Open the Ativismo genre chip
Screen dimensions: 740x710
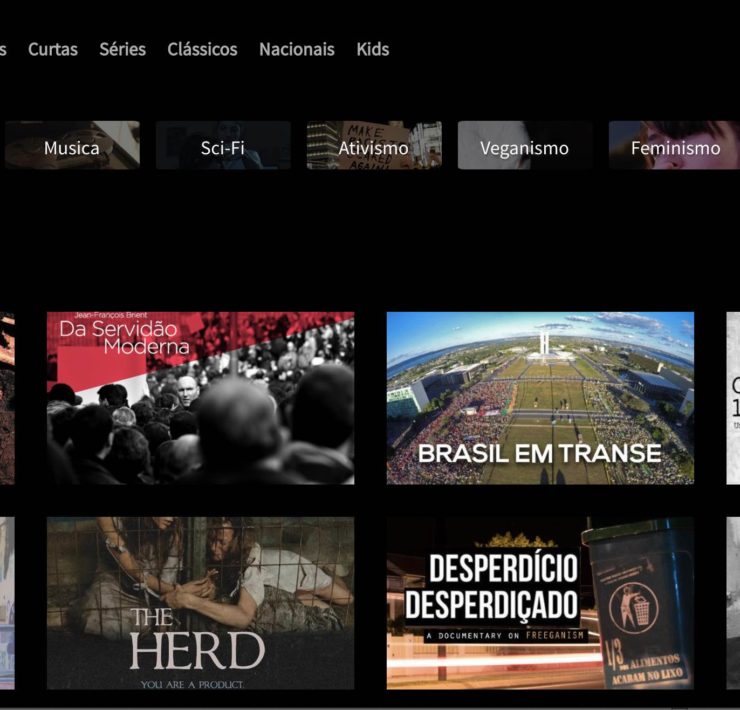click(374, 146)
